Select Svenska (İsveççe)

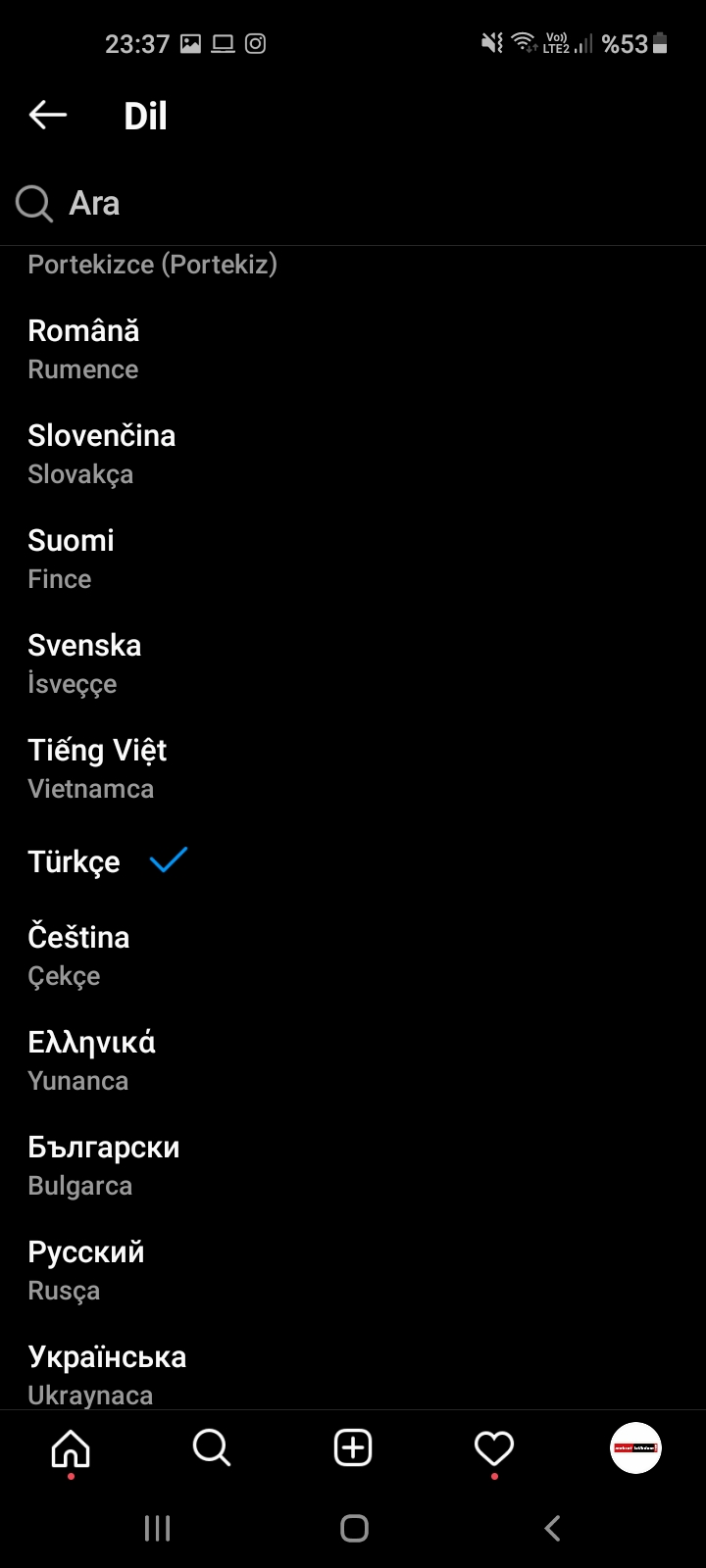coord(353,664)
